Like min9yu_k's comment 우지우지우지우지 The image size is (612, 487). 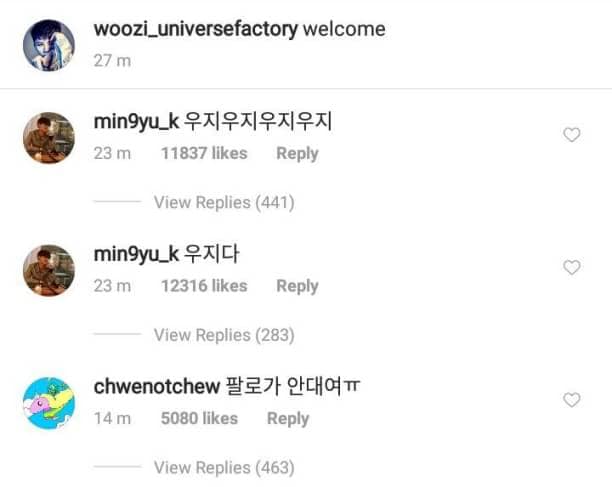[x=572, y=135]
